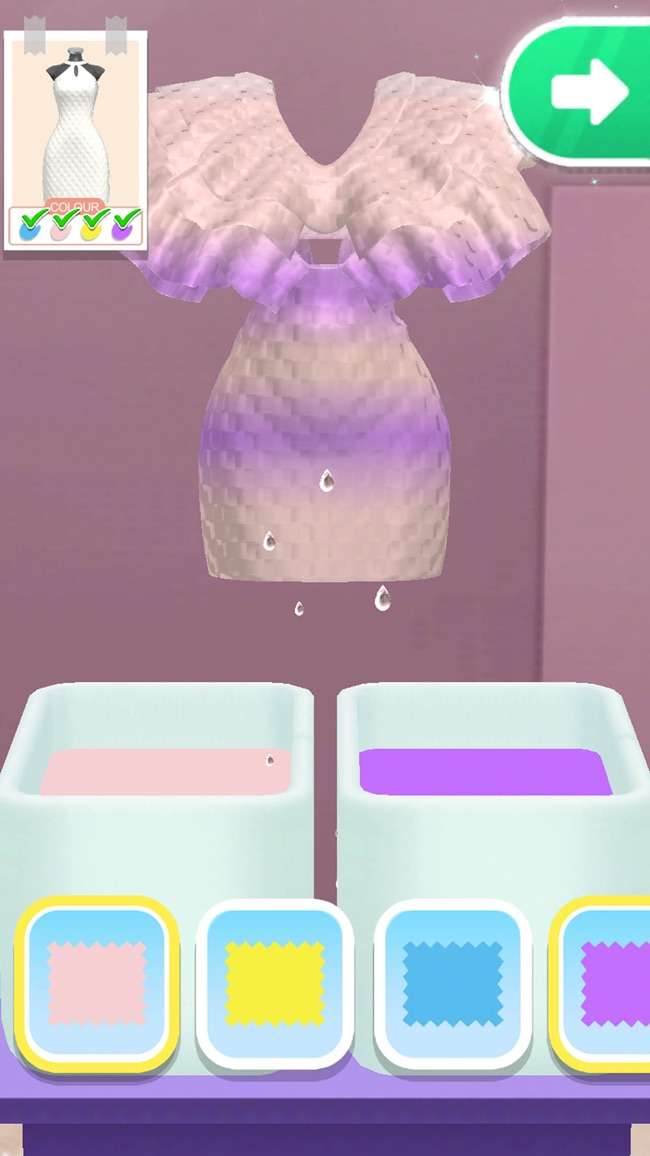Select the pink fabric color swatch

pos(97,983)
